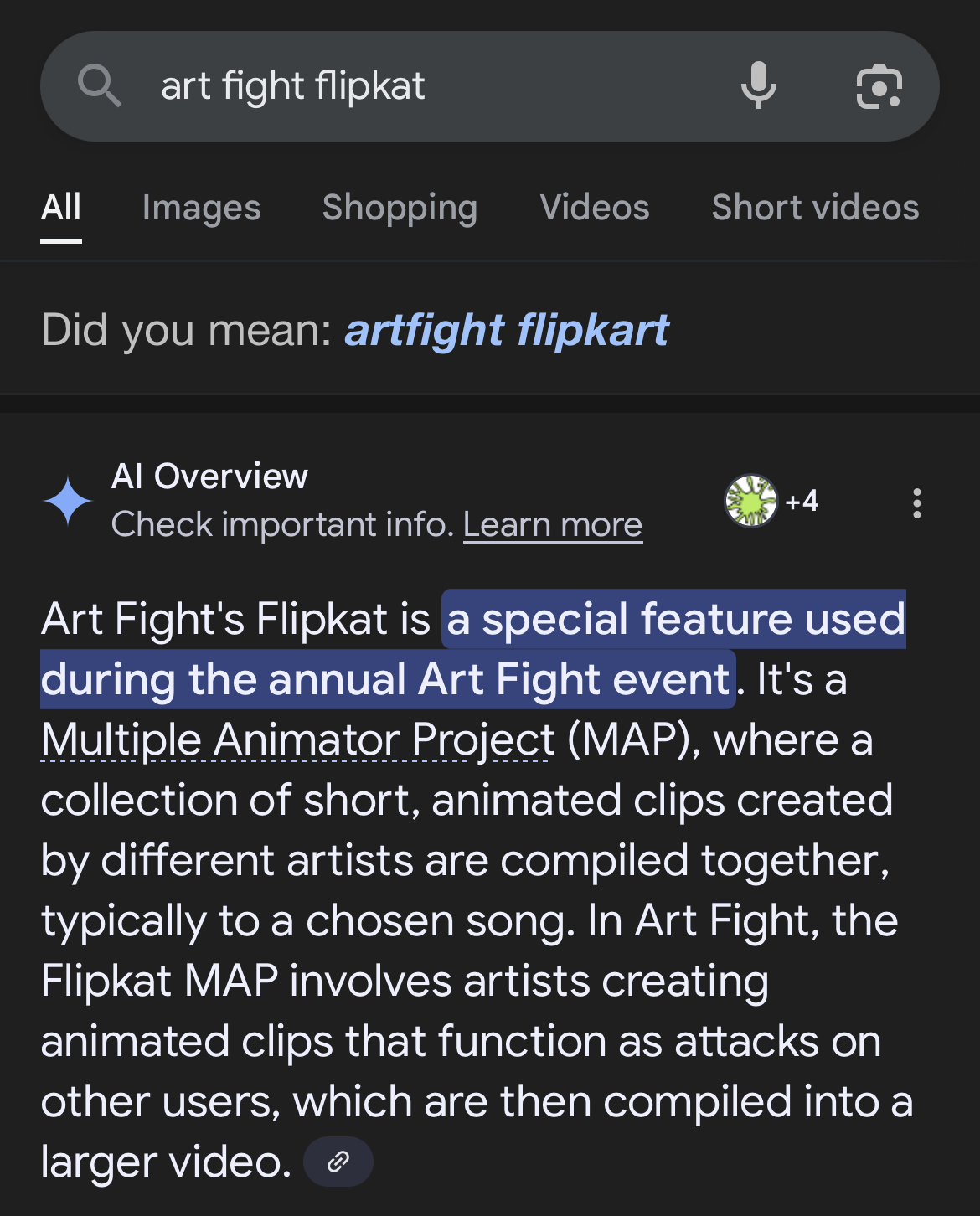Screen dimensions: 980x1216
Task: Click the 'Multiple Animator Project' underlined term
Action: (x=293, y=739)
